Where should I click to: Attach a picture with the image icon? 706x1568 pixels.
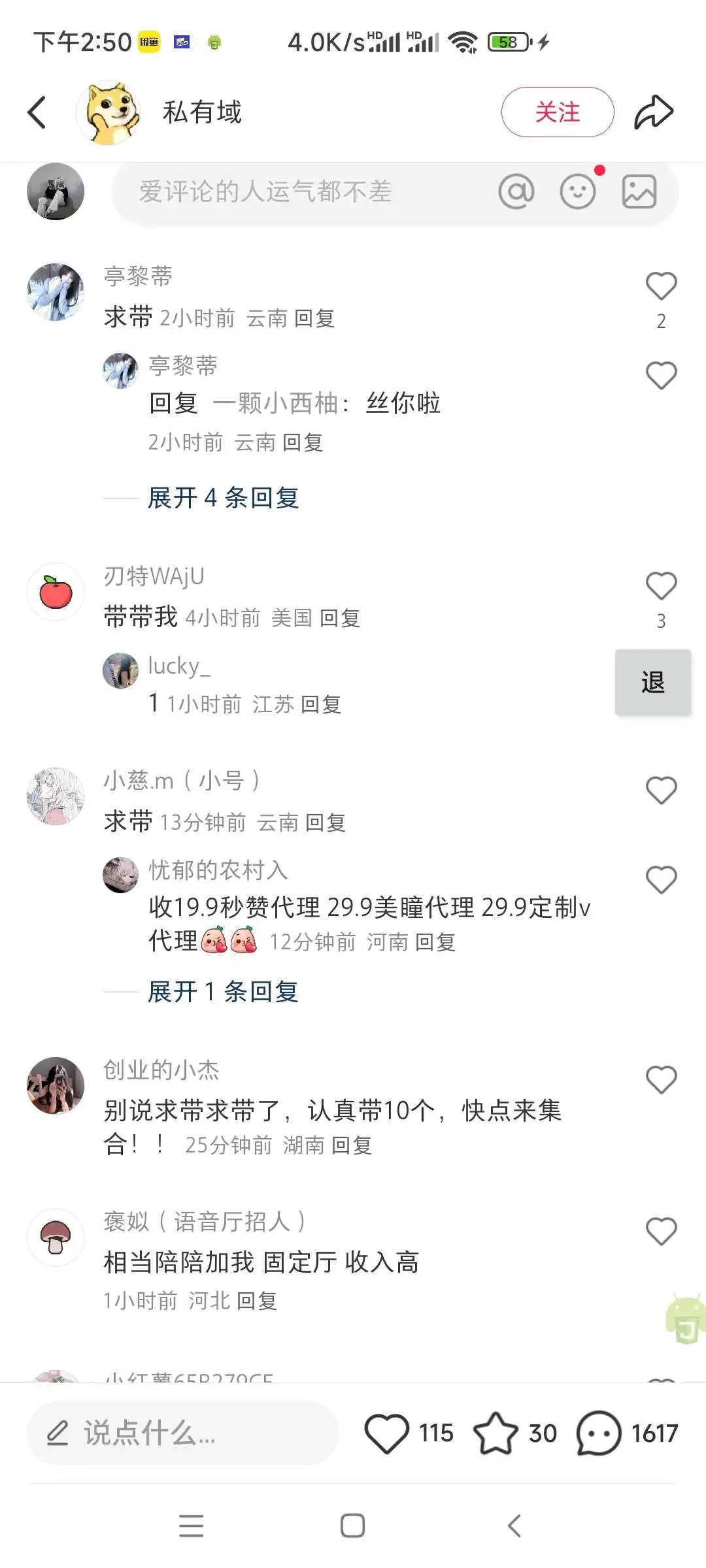pos(639,192)
